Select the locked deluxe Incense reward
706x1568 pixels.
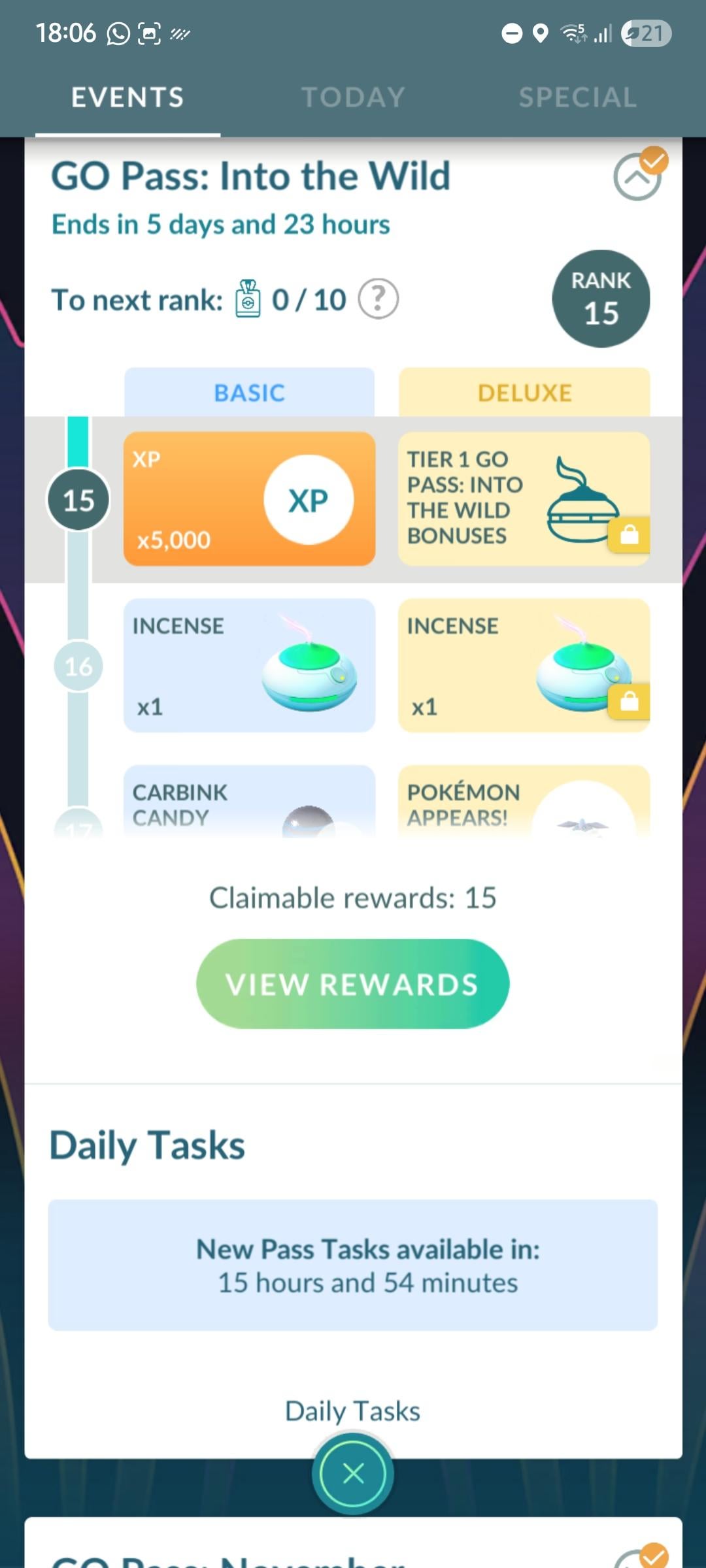[524, 665]
